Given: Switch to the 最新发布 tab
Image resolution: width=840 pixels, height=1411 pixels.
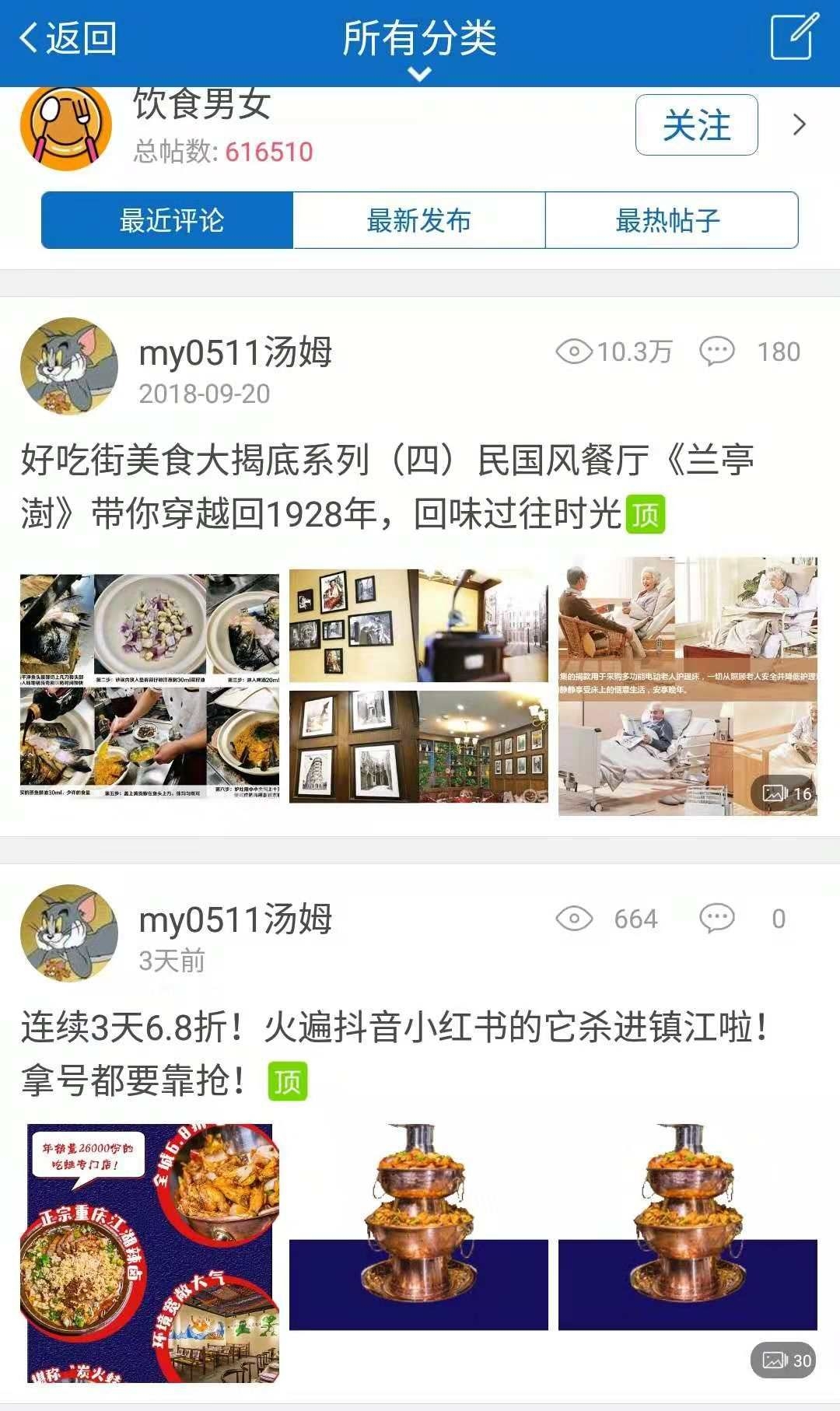Looking at the screenshot, I should point(419,221).
